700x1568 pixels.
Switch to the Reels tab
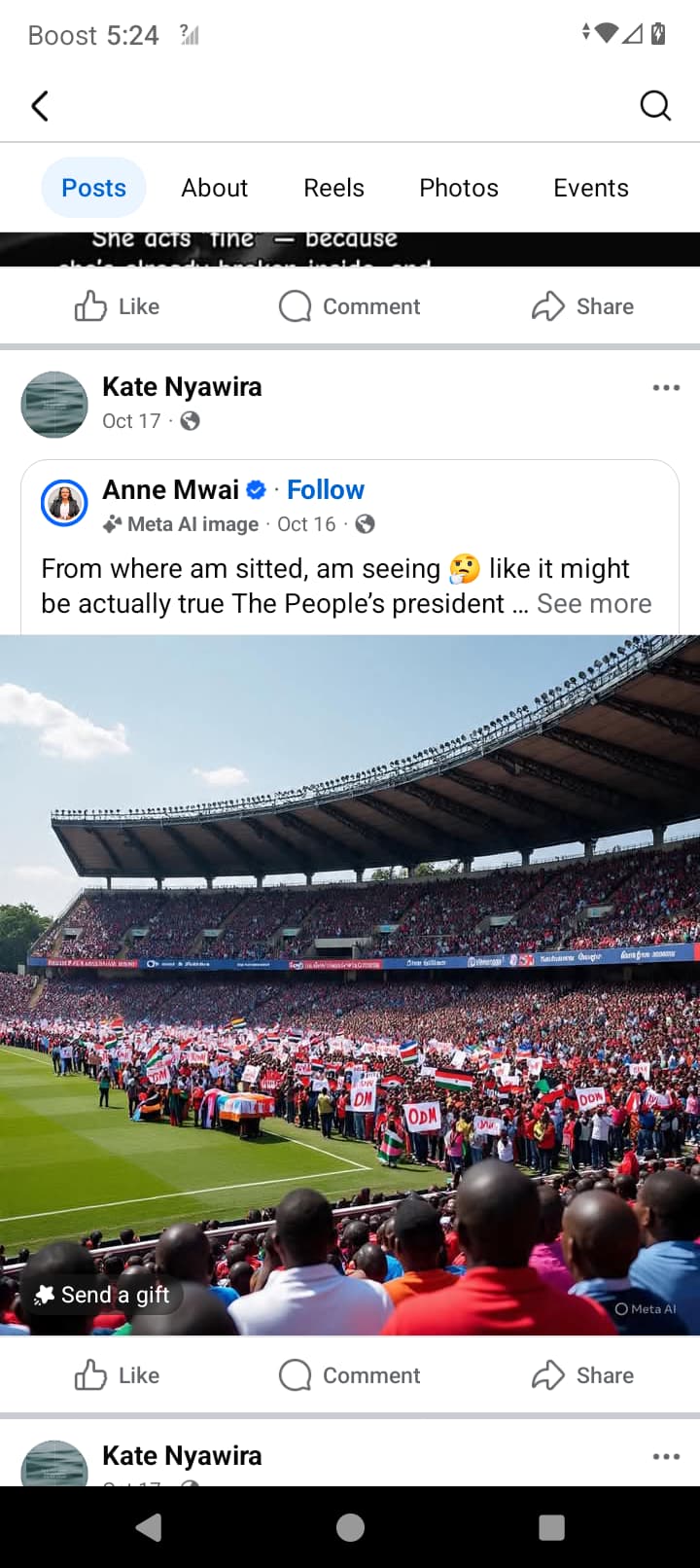tap(333, 188)
